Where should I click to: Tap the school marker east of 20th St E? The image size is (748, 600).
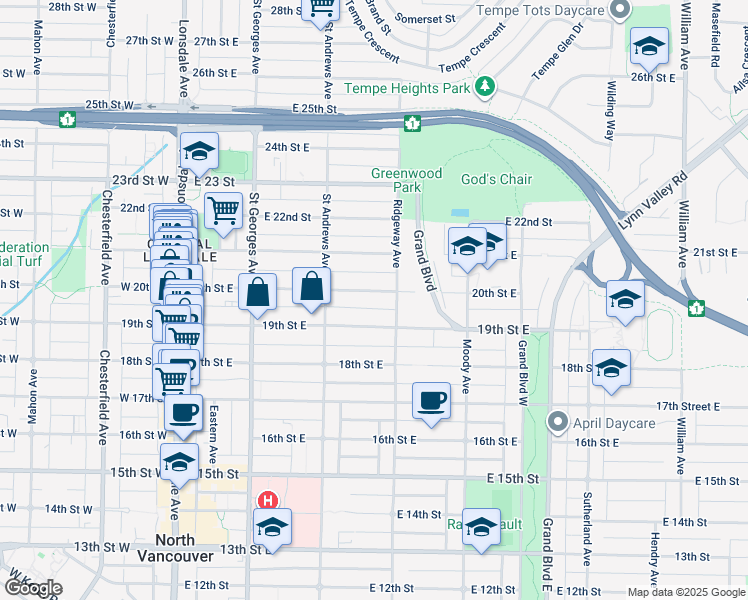coord(625,299)
